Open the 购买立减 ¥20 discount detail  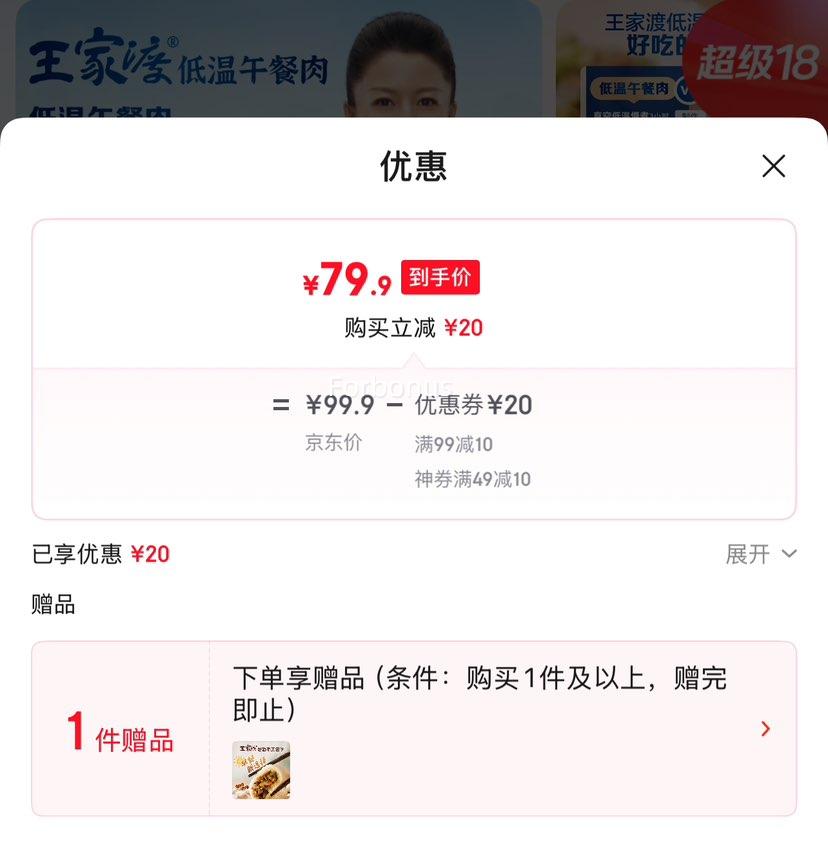pyautogui.click(x=414, y=327)
